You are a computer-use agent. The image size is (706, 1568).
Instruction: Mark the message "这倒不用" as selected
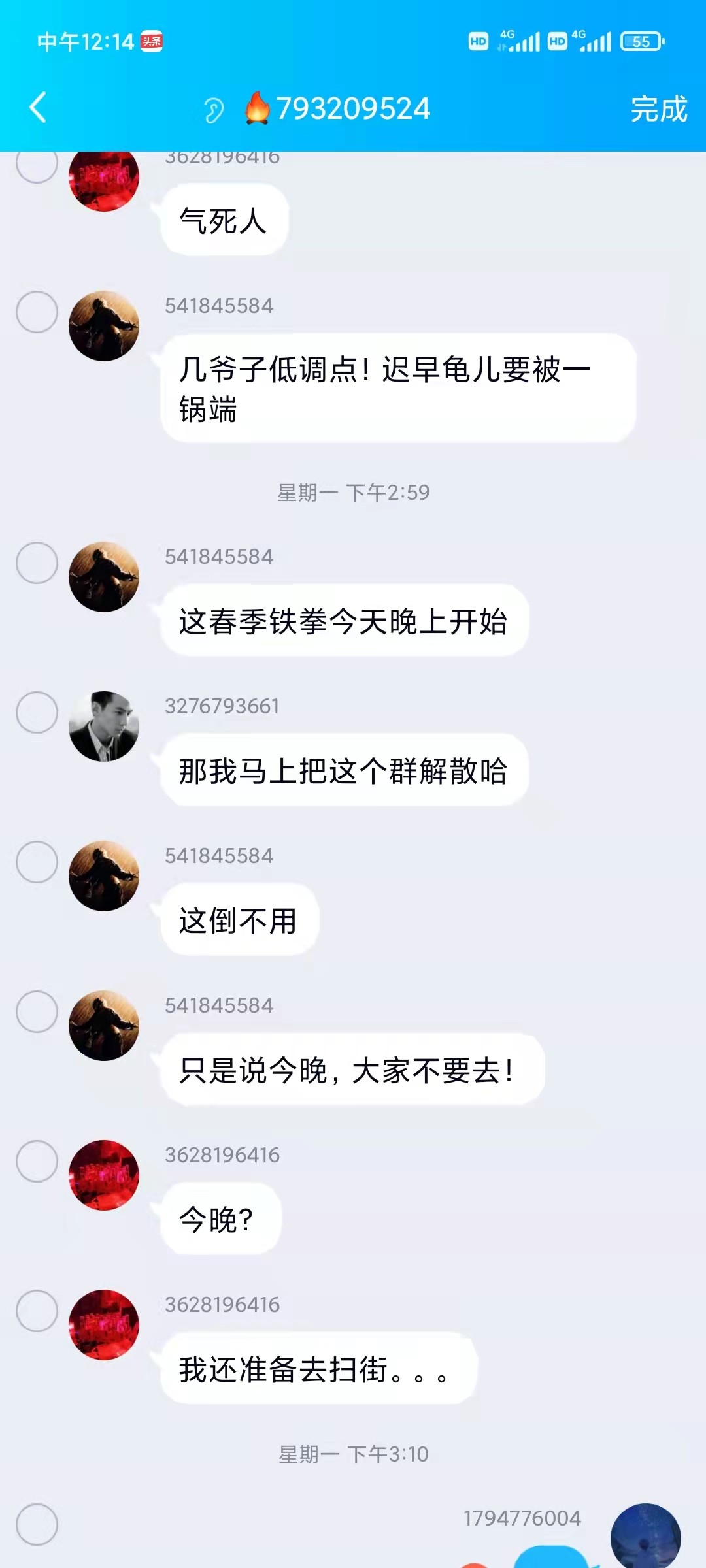coord(37,862)
